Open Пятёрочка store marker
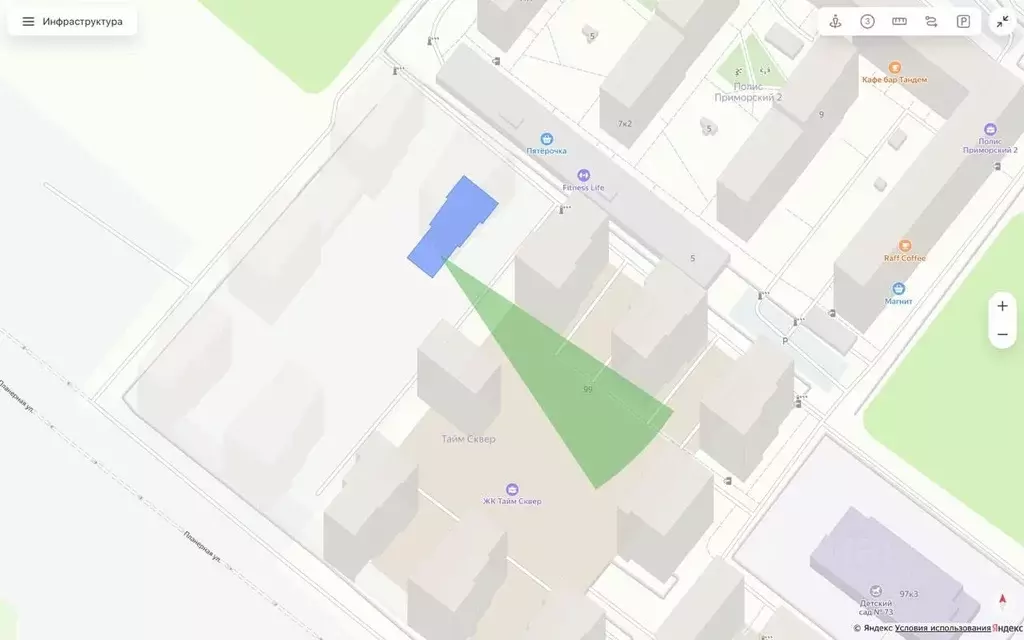This screenshot has height=640, width=1024. 547,139
